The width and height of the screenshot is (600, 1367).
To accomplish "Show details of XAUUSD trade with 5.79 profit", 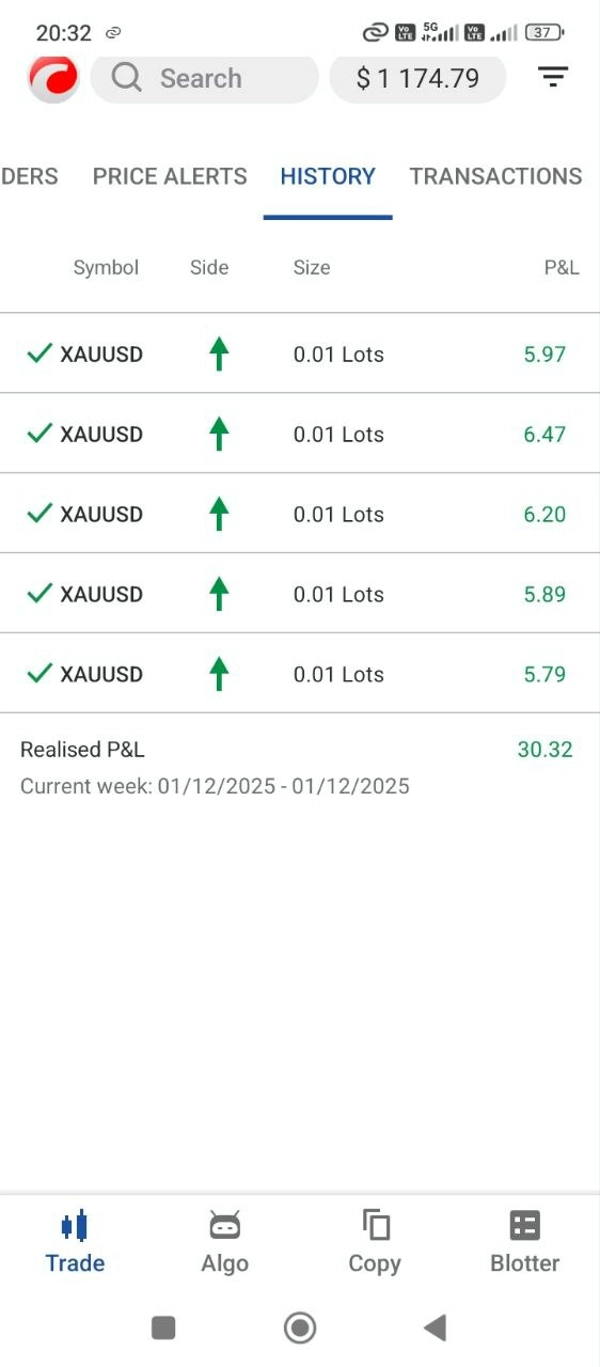I will pyautogui.click(x=300, y=674).
